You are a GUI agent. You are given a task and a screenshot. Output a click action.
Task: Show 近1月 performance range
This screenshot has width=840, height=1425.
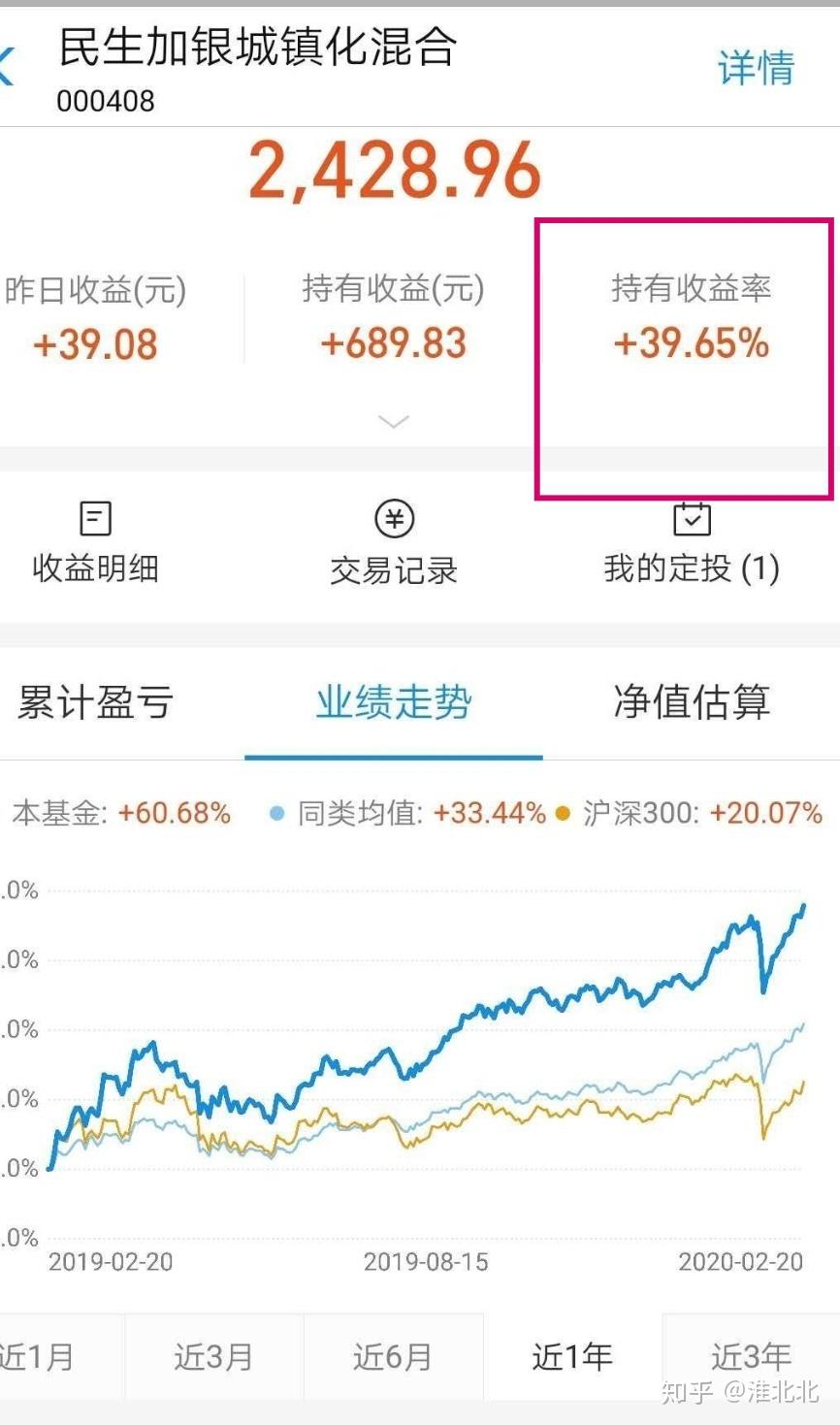tap(39, 1356)
